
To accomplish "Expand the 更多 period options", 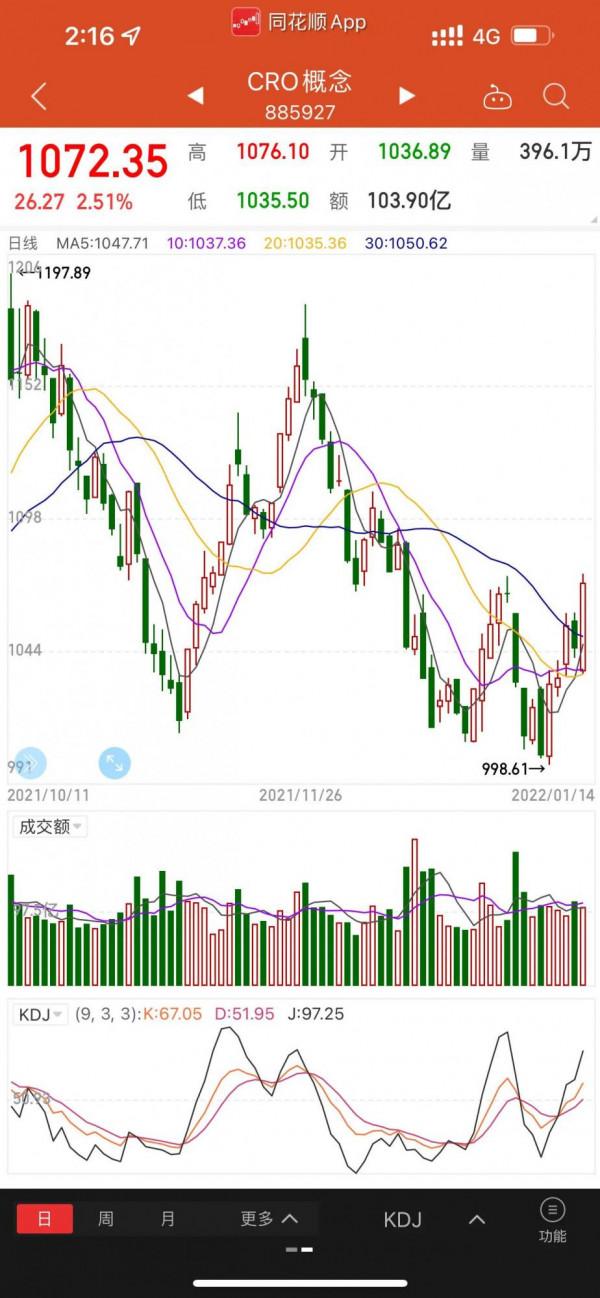I will click(269, 1219).
